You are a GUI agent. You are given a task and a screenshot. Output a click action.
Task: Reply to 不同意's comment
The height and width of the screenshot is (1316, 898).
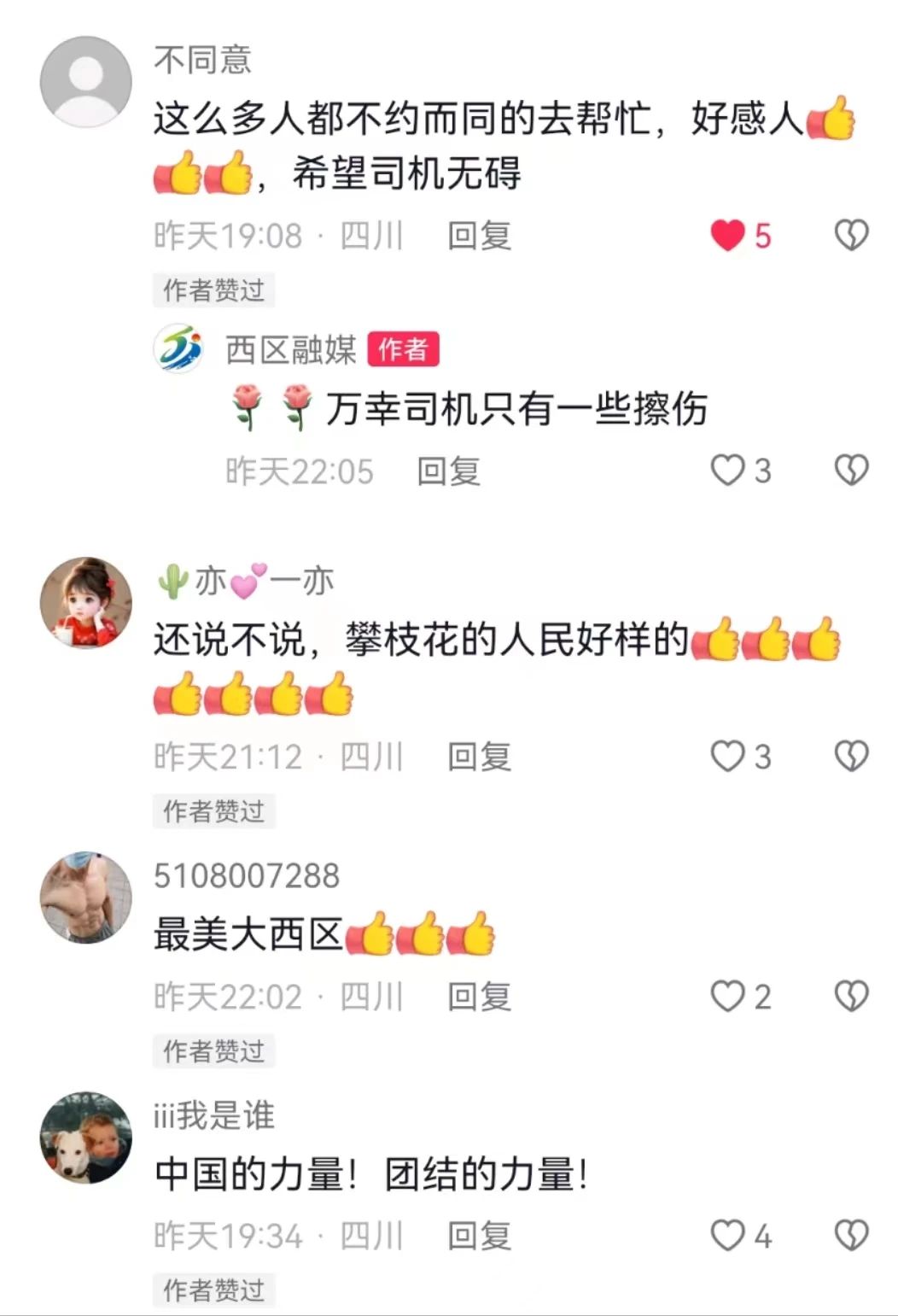[x=479, y=236]
